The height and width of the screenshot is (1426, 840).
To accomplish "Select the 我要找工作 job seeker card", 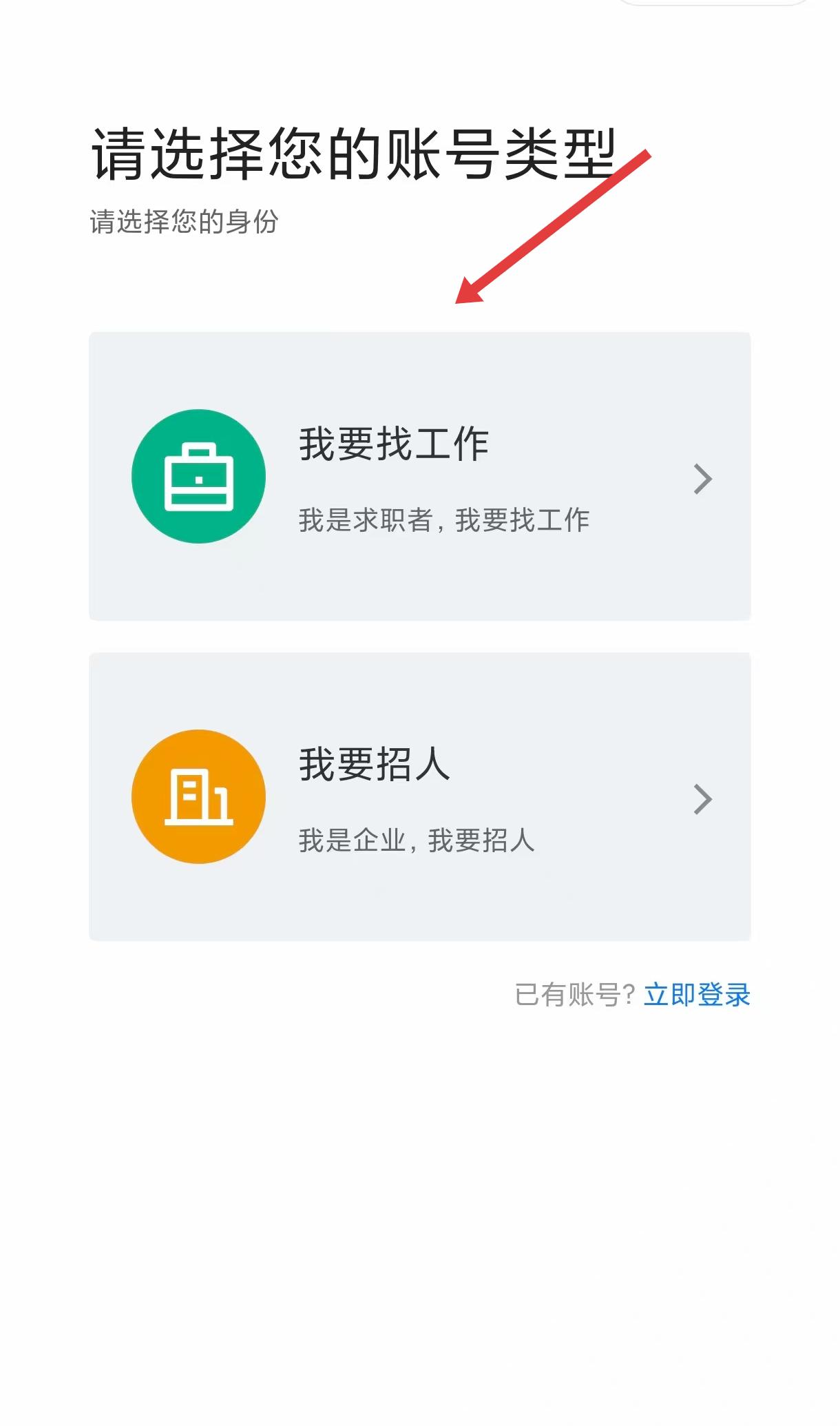I will (x=419, y=476).
